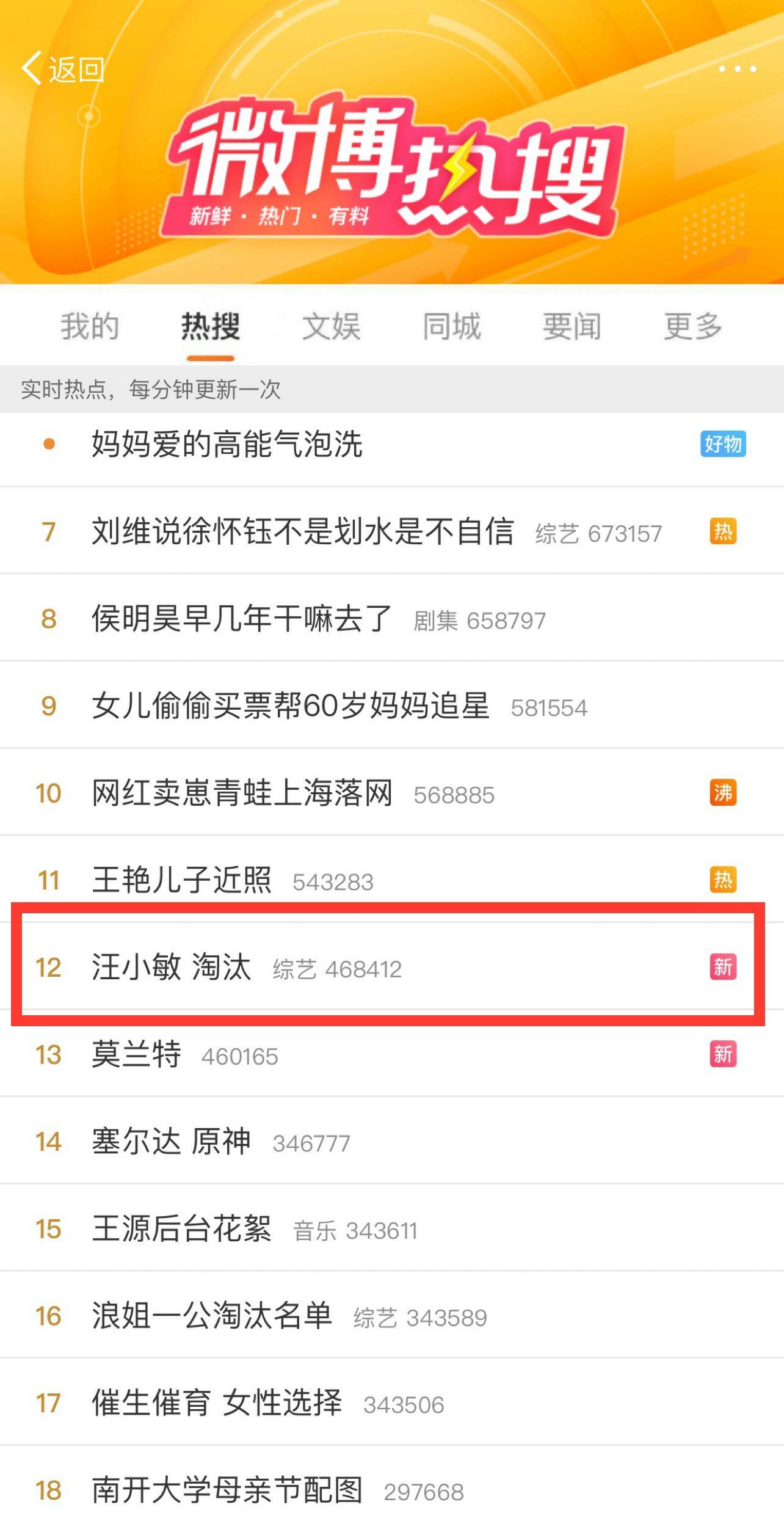The width and height of the screenshot is (784, 1521).
Task: Go back using the 返回 button
Action: [x=64, y=69]
